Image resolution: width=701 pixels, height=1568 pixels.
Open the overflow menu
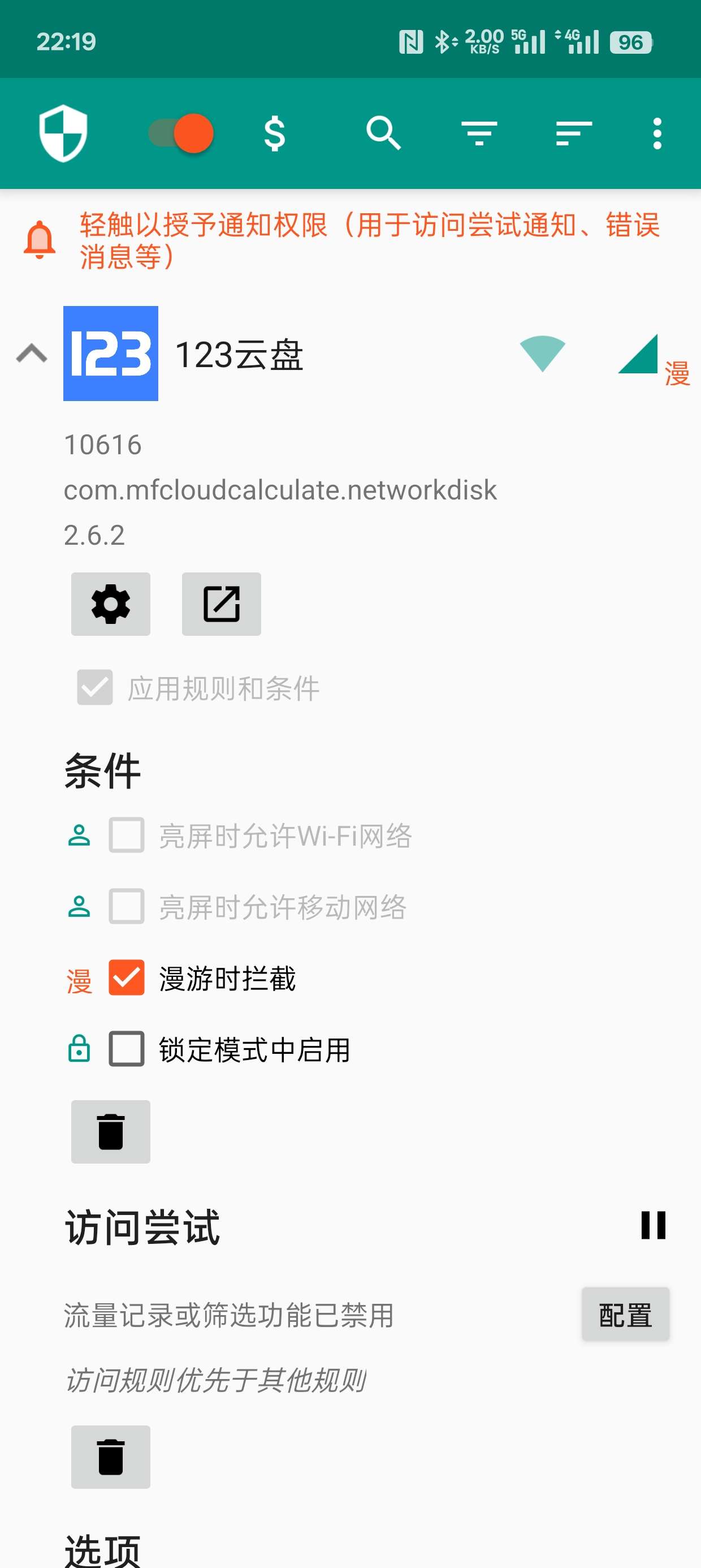(656, 133)
